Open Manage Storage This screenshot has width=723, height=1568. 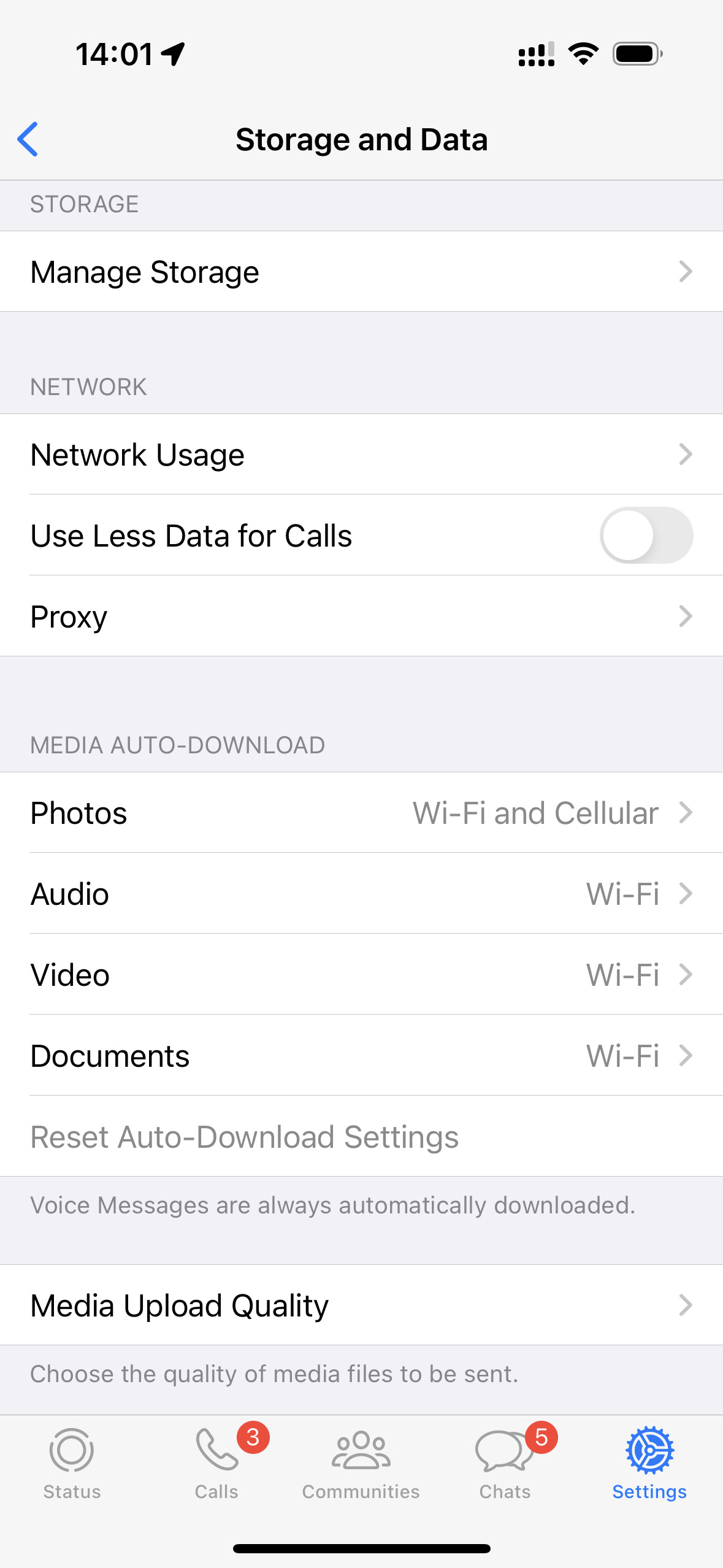(x=361, y=271)
